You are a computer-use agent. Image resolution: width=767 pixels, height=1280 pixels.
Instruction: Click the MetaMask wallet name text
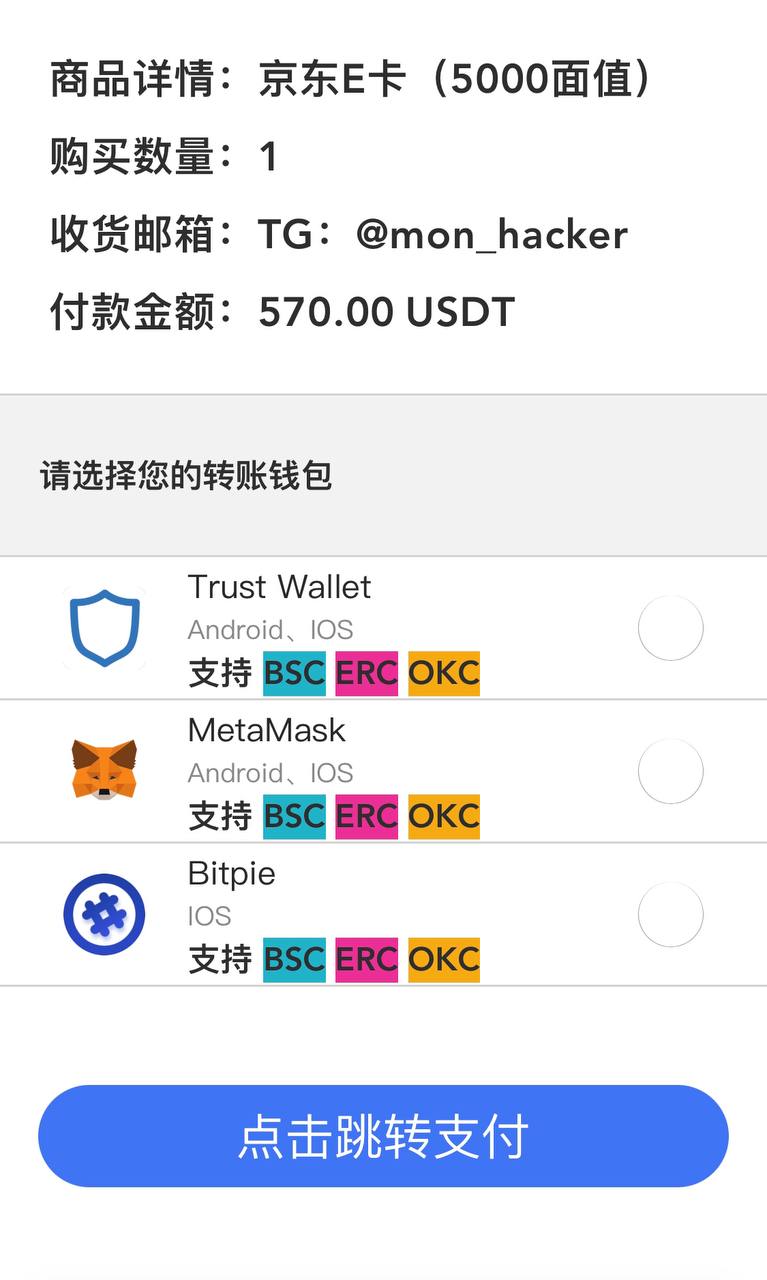click(x=267, y=731)
